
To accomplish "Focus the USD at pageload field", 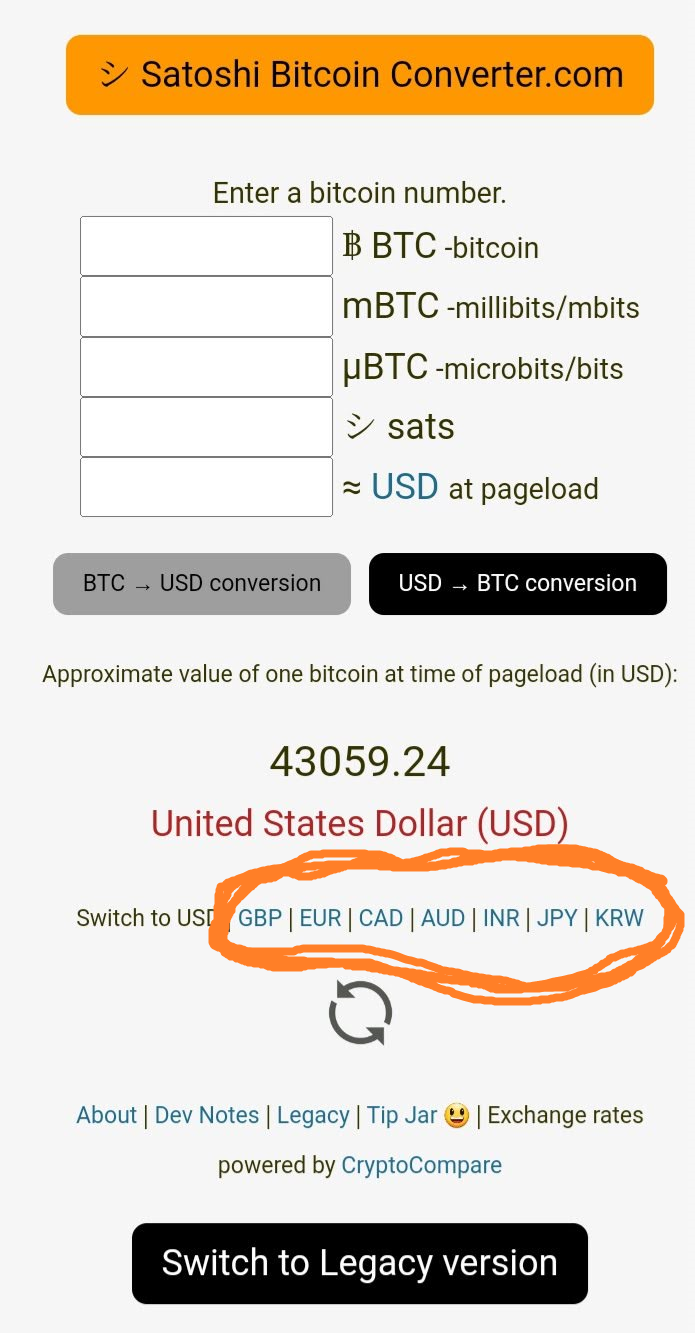I will (x=206, y=487).
